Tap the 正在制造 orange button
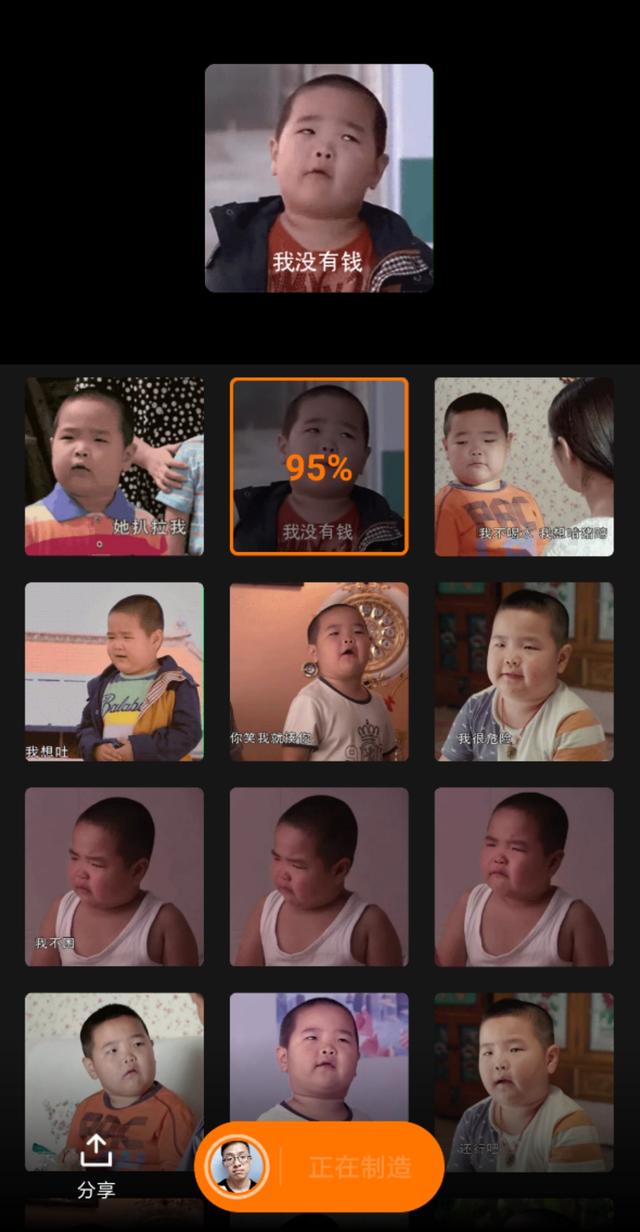Viewport: 640px width, 1232px height. pyautogui.click(x=358, y=1167)
